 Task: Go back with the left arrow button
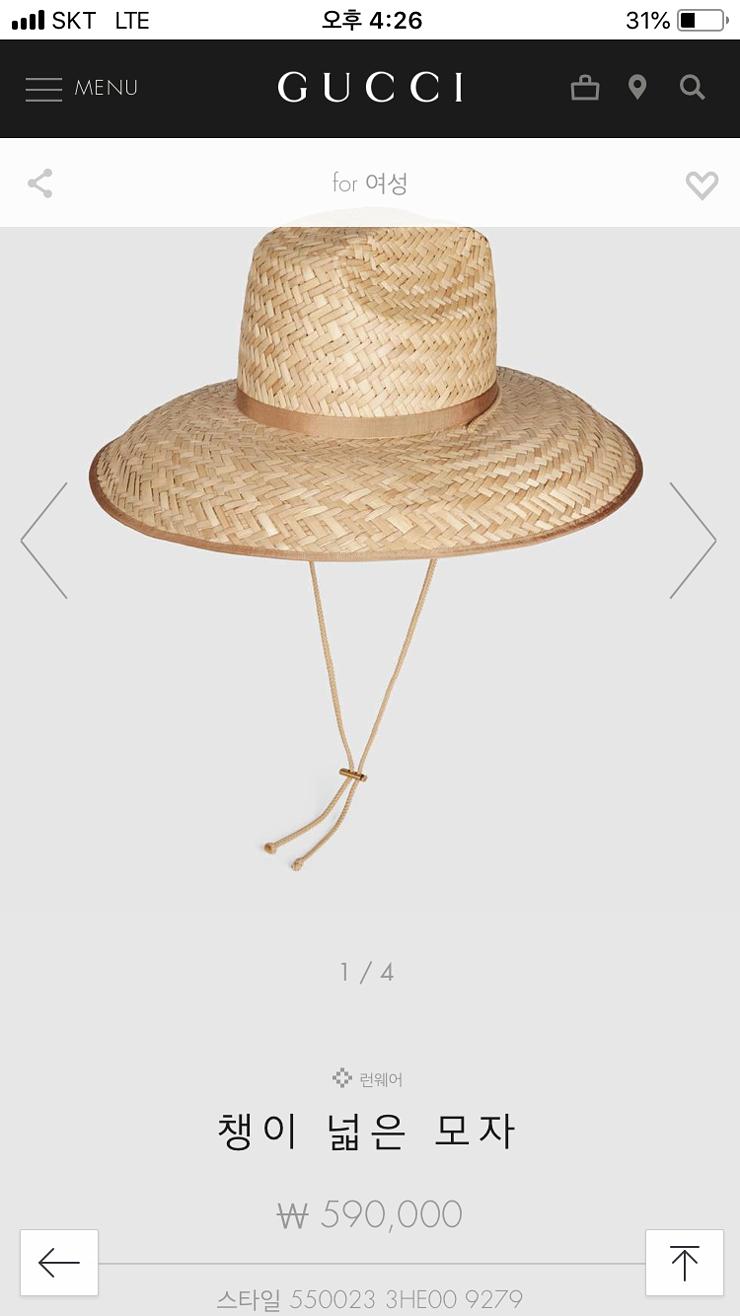click(x=59, y=1263)
